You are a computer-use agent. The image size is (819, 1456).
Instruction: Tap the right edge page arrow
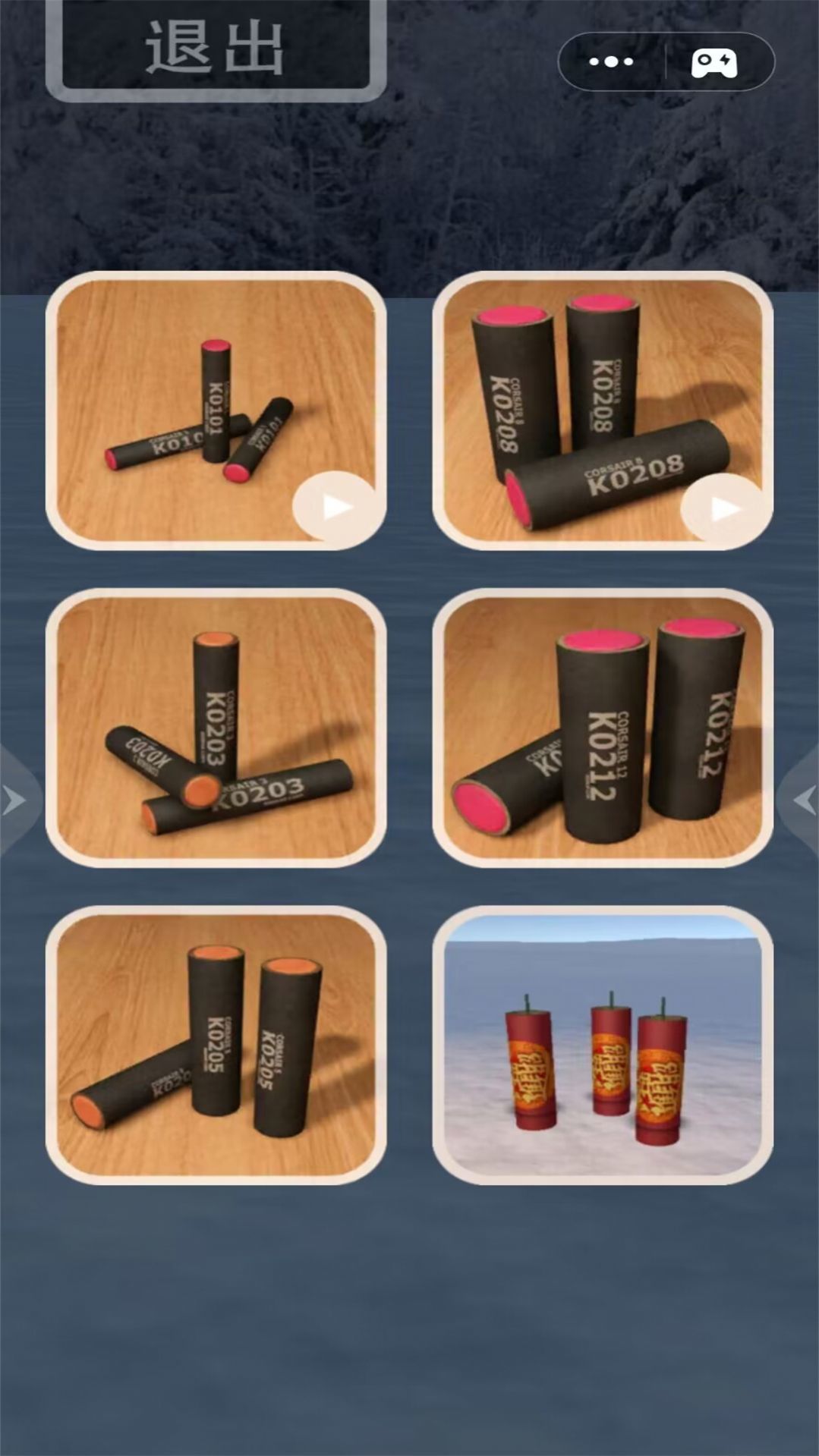point(803,800)
